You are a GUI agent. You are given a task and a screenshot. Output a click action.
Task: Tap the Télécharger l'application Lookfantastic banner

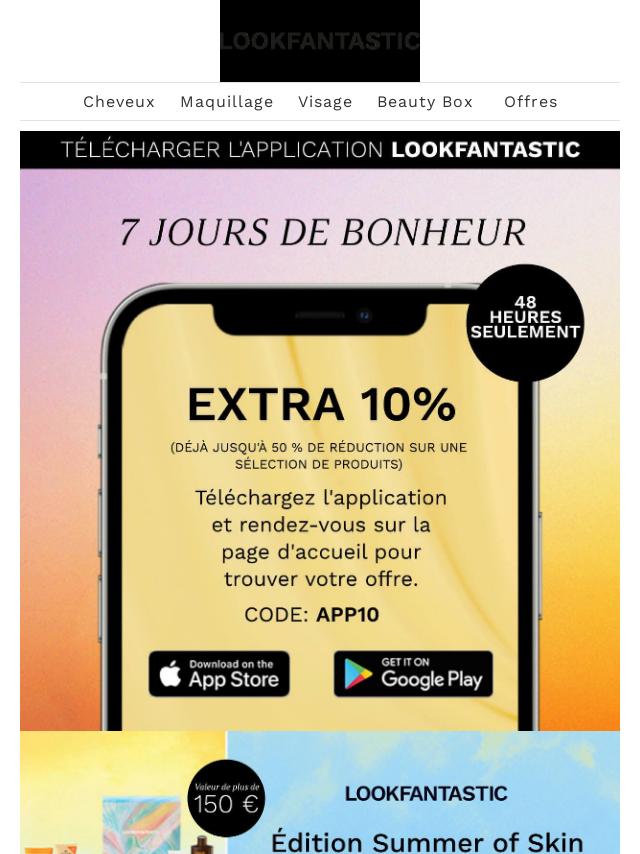point(320,150)
